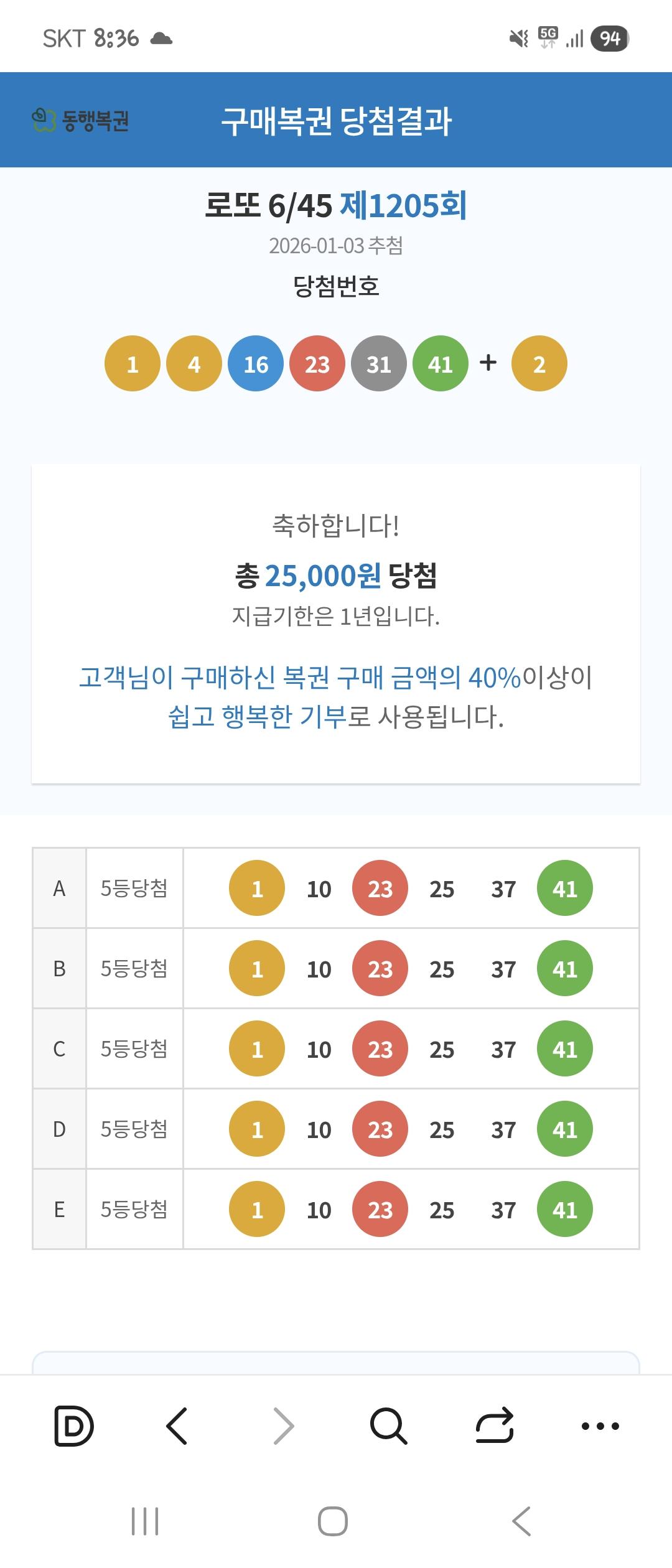Select the blue winning ball 16
The width and height of the screenshot is (672, 1568).
pos(256,365)
